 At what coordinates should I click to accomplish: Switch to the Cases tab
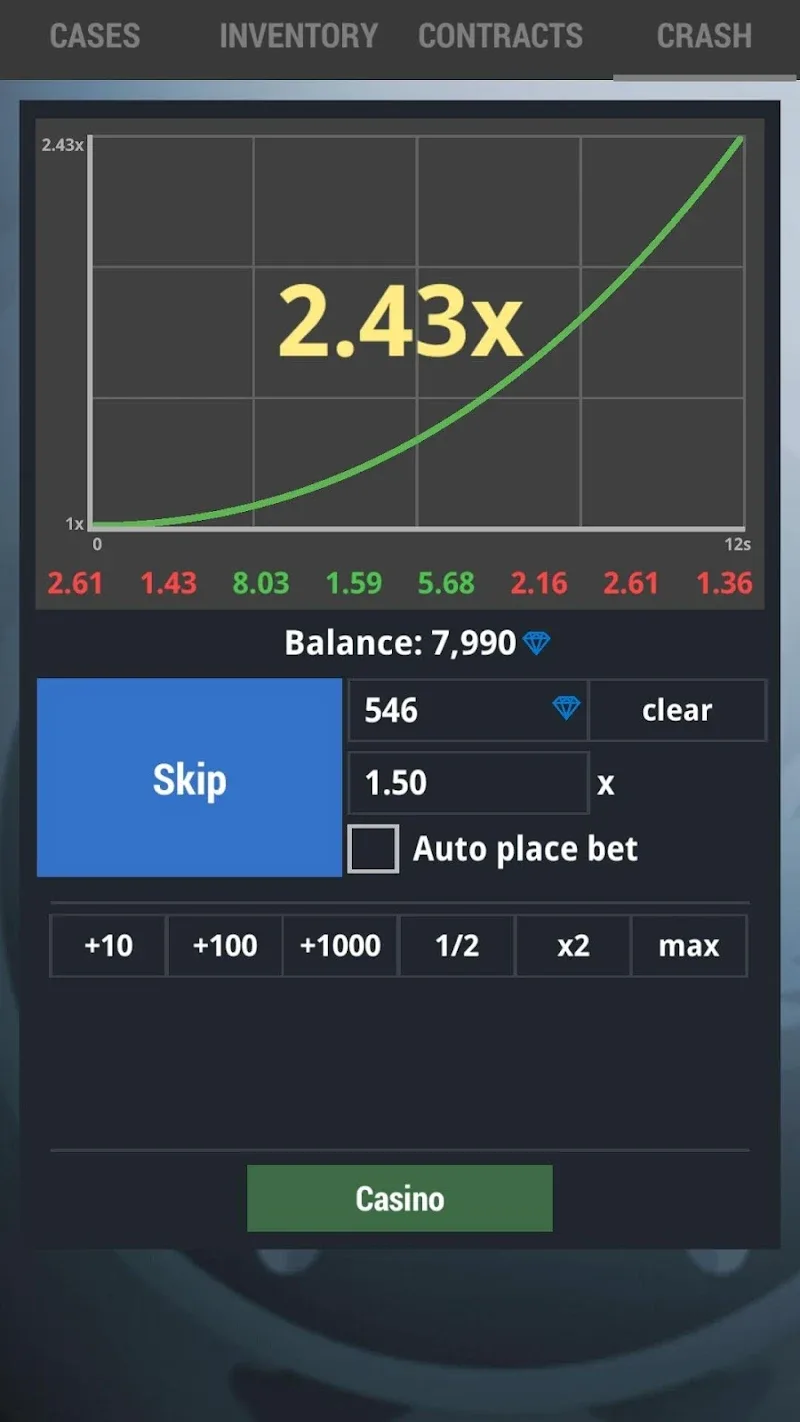[95, 37]
